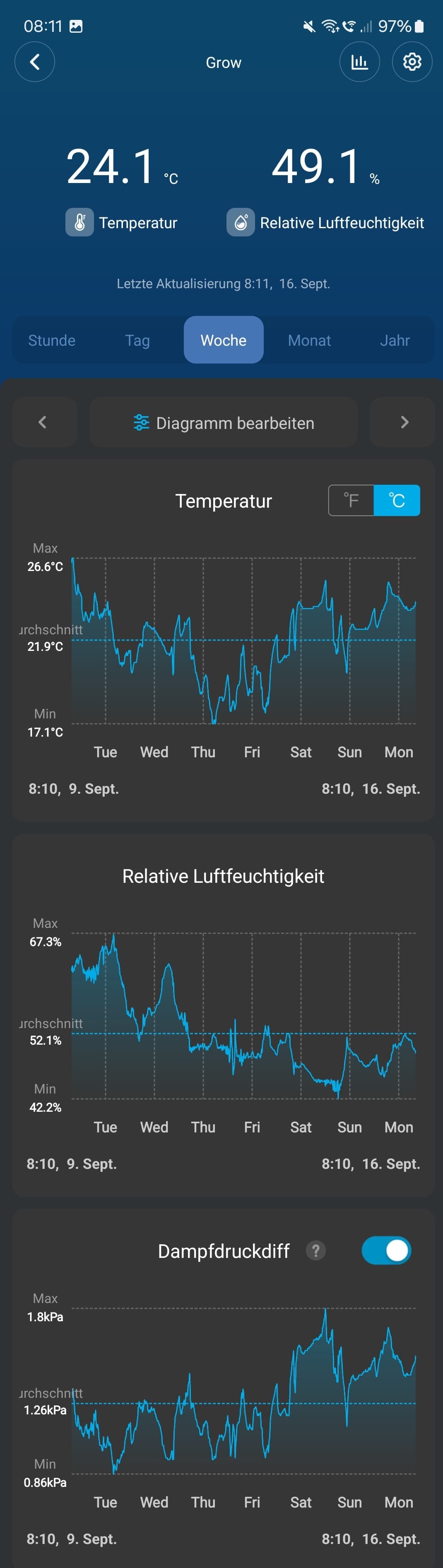The width and height of the screenshot is (443, 1568).
Task: Switch to the Tag tab
Action: pos(137,340)
